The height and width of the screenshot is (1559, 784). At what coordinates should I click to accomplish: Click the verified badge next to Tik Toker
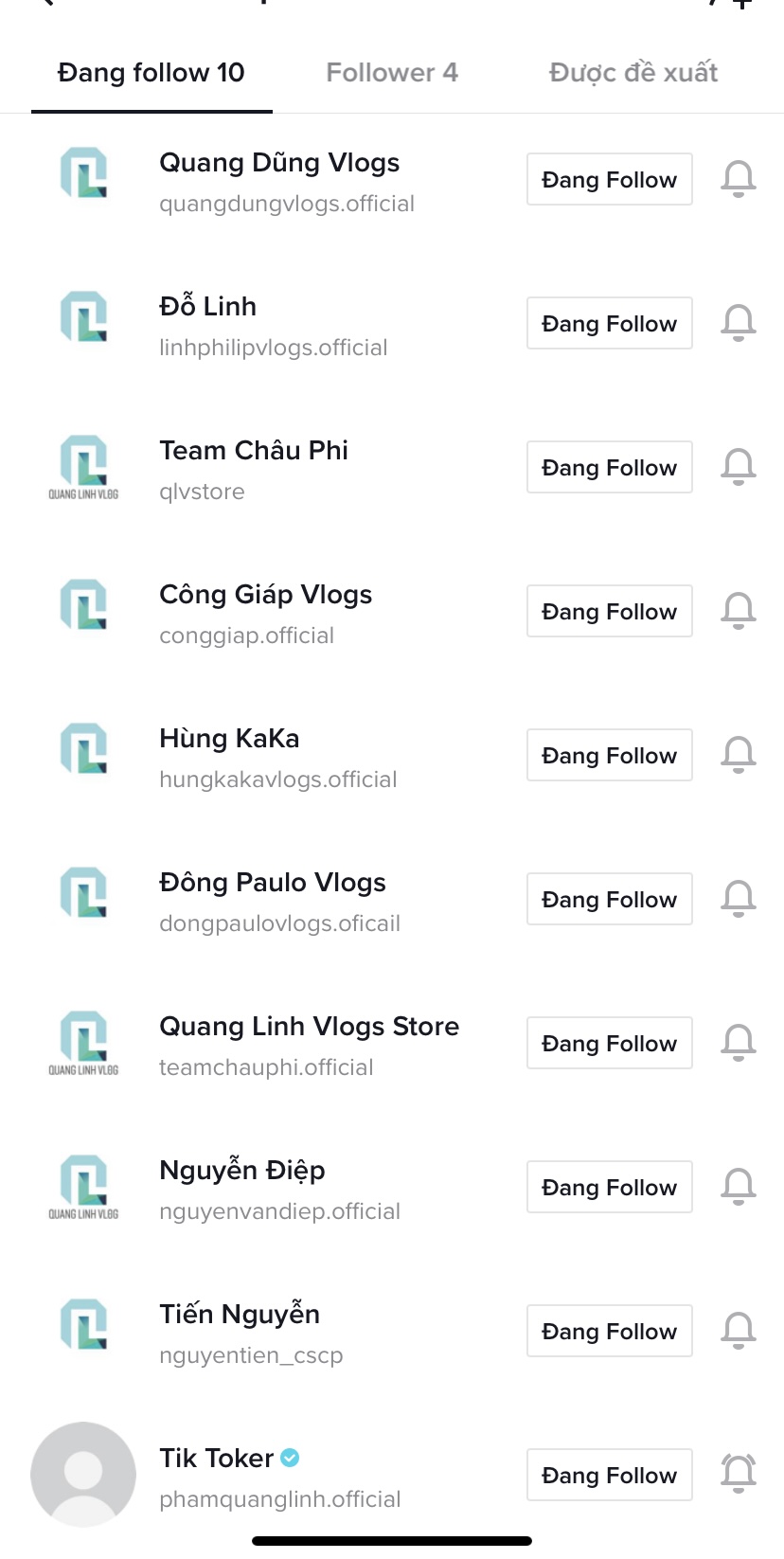coord(290,1457)
